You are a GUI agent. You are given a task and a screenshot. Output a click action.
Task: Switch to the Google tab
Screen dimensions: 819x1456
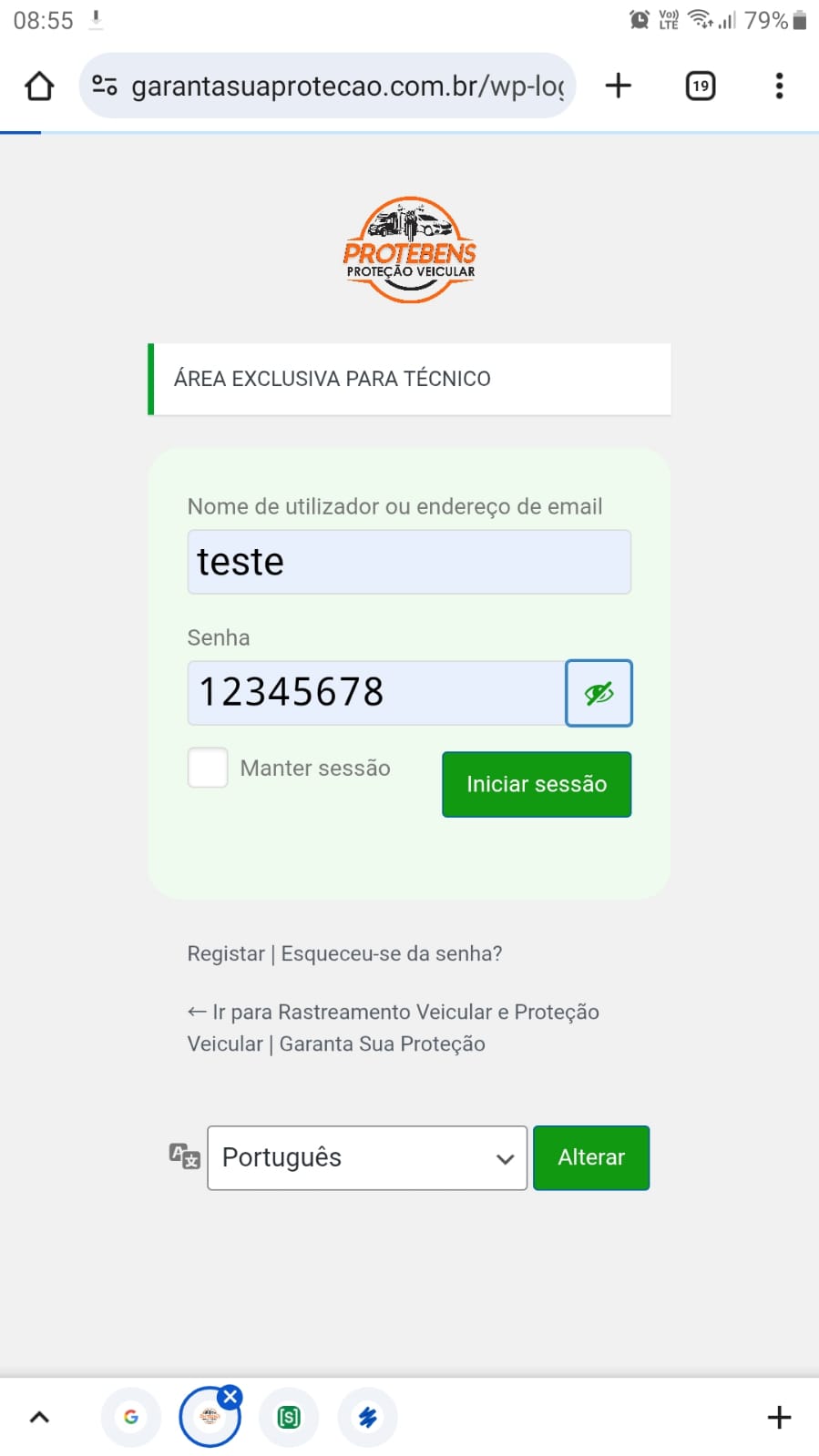(131, 1417)
